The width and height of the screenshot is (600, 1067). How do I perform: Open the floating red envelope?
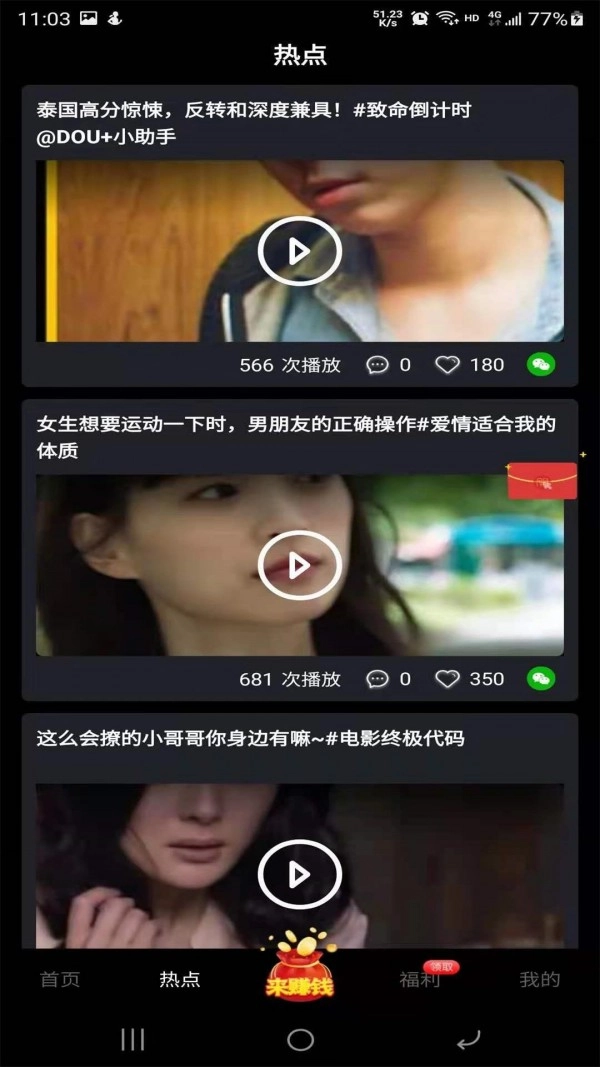pyautogui.click(x=542, y=479)
